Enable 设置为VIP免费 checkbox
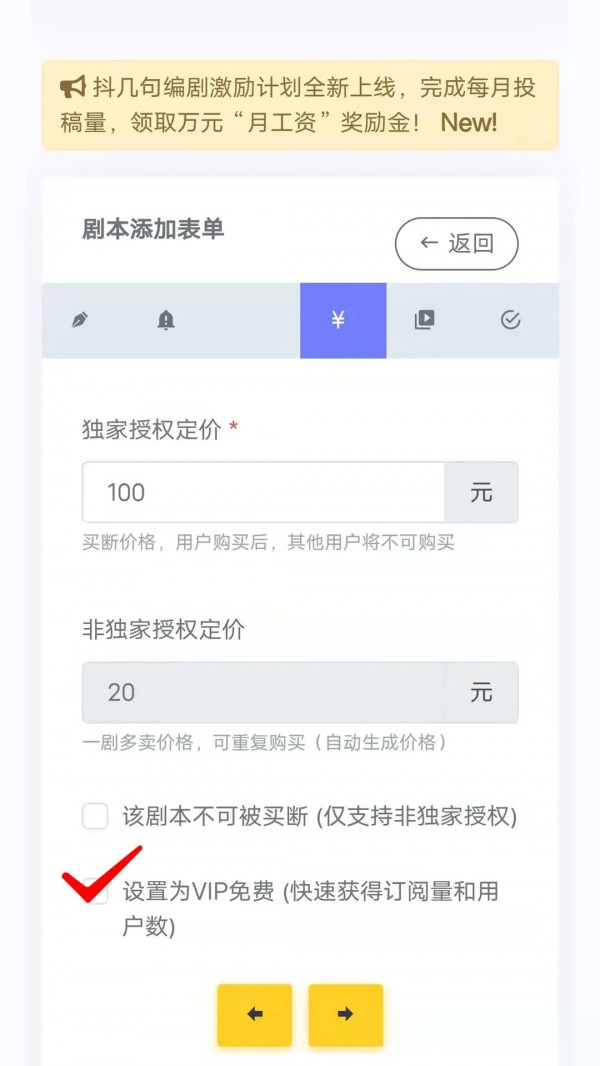The width and height of the screenshot is (600, 1066). click(95, 891)
